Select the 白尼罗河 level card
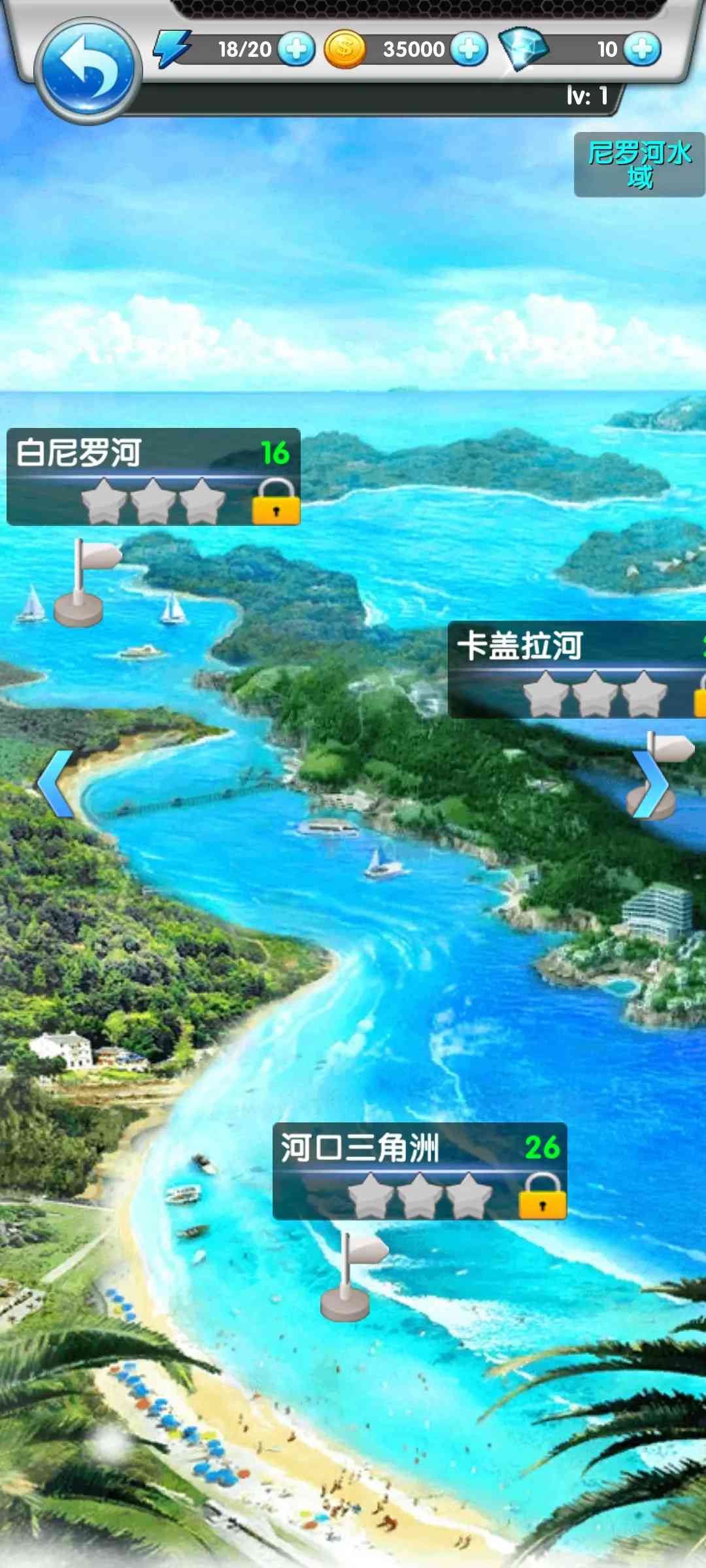706x1568 pixels. click(x=154, y=477)
